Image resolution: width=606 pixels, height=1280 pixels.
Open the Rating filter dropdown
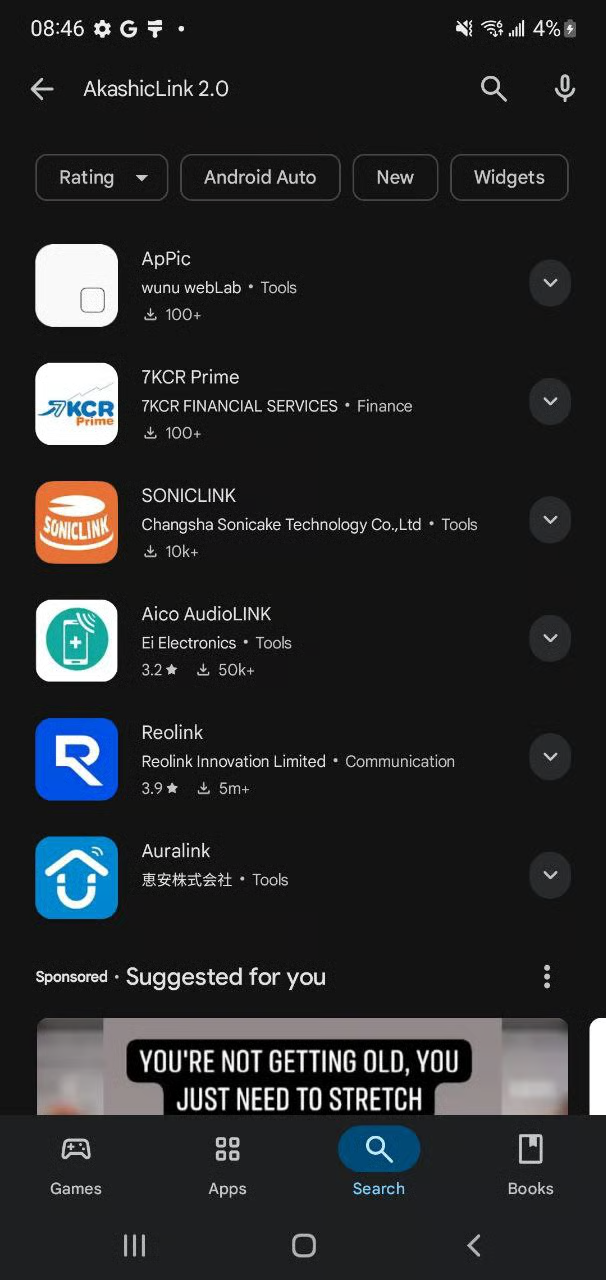[x=102, y=178]
